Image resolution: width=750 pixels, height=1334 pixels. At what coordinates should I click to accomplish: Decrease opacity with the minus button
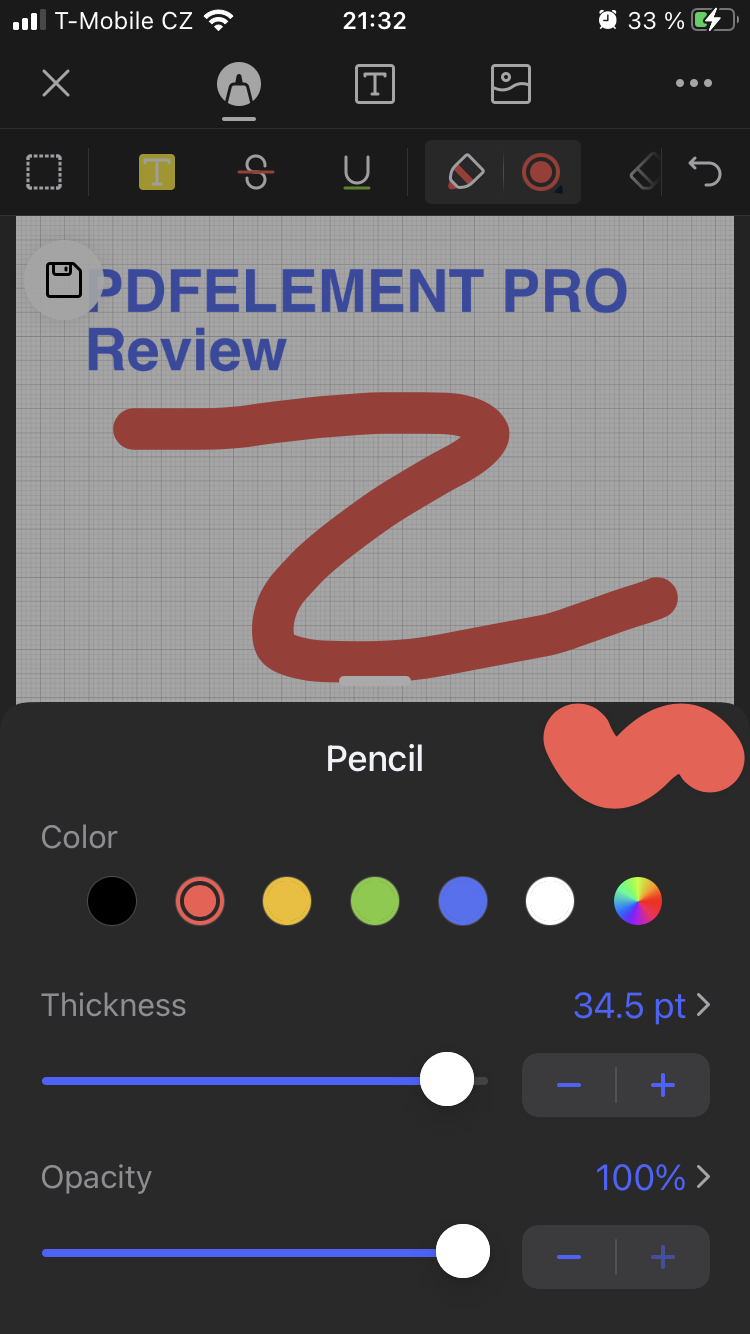click(569, 1257)
